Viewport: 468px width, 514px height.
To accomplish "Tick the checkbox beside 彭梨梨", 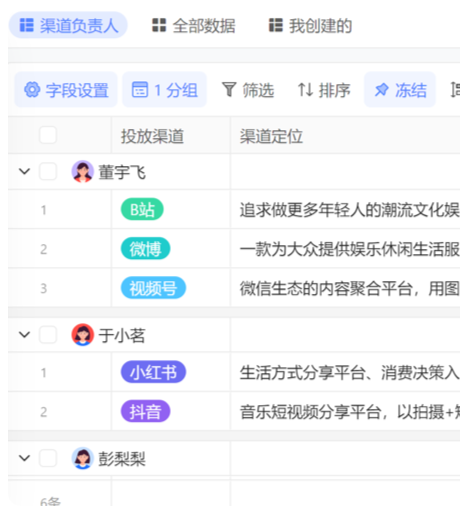I will click(x=48, y=458).
